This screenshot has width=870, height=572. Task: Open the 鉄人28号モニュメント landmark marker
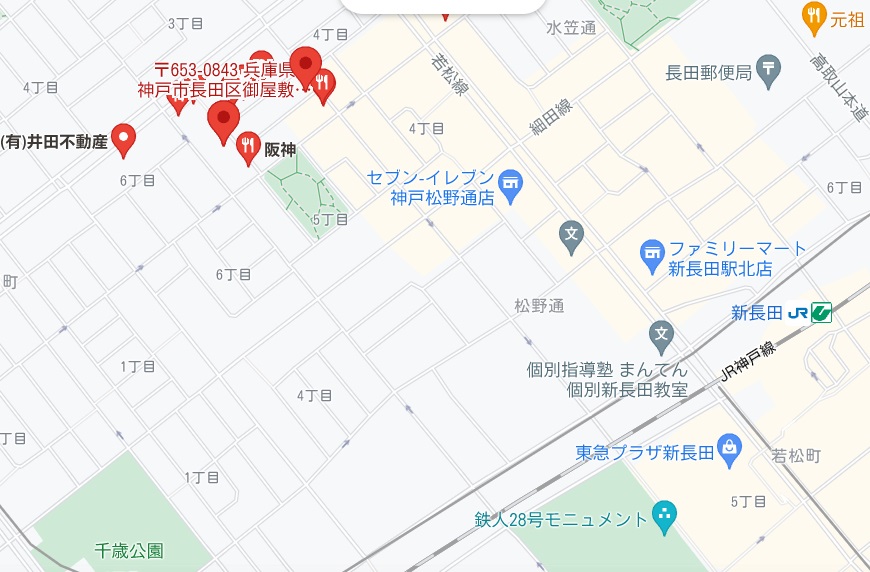coord(664,517)
